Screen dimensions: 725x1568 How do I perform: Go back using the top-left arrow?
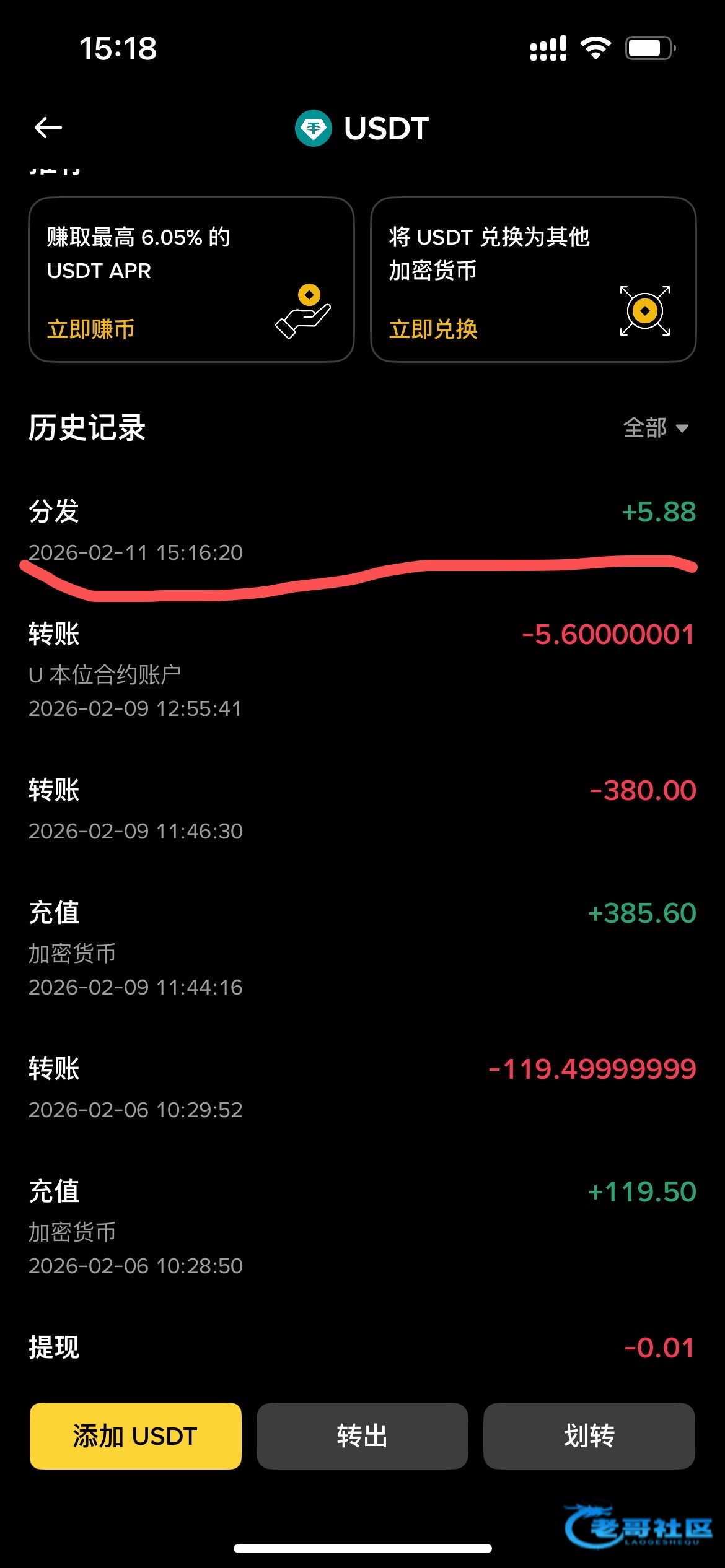48,128
